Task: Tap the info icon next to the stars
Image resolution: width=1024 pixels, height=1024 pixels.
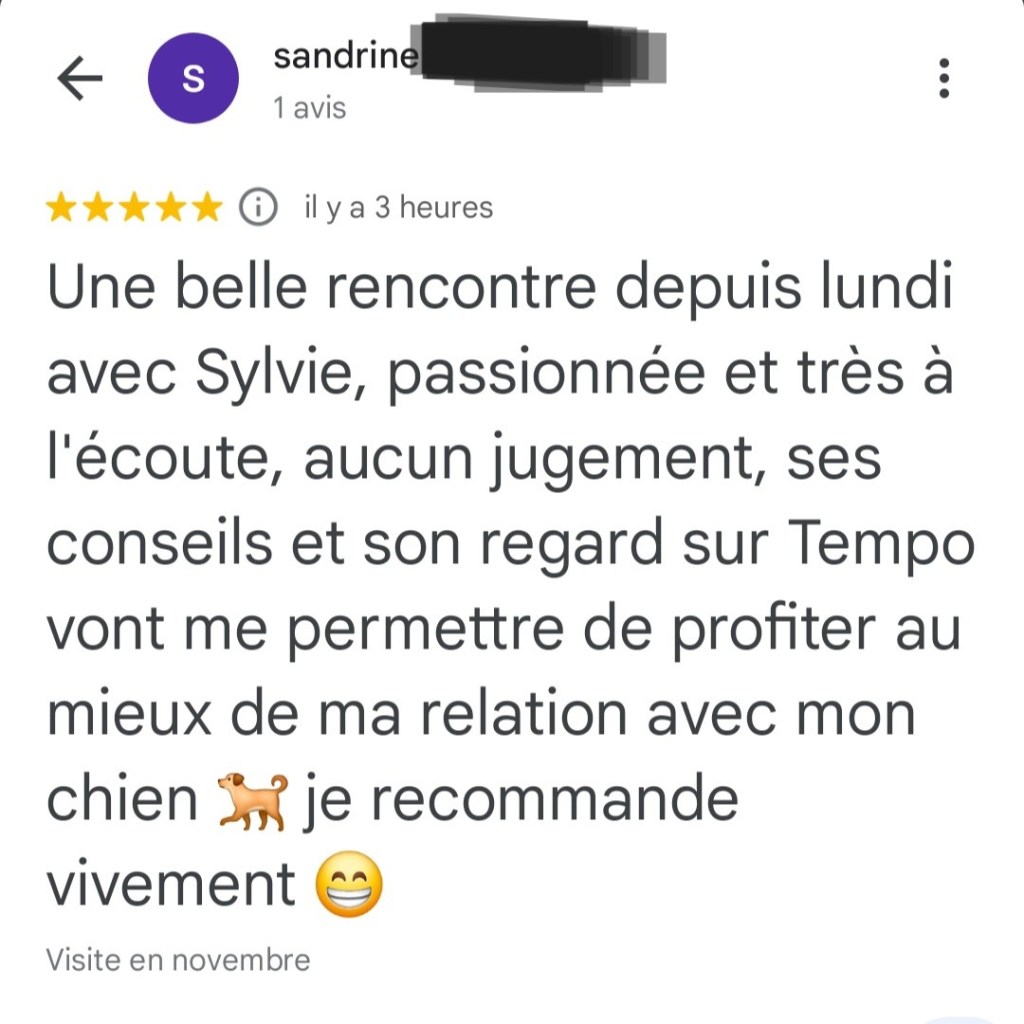Action: point(258,208)
